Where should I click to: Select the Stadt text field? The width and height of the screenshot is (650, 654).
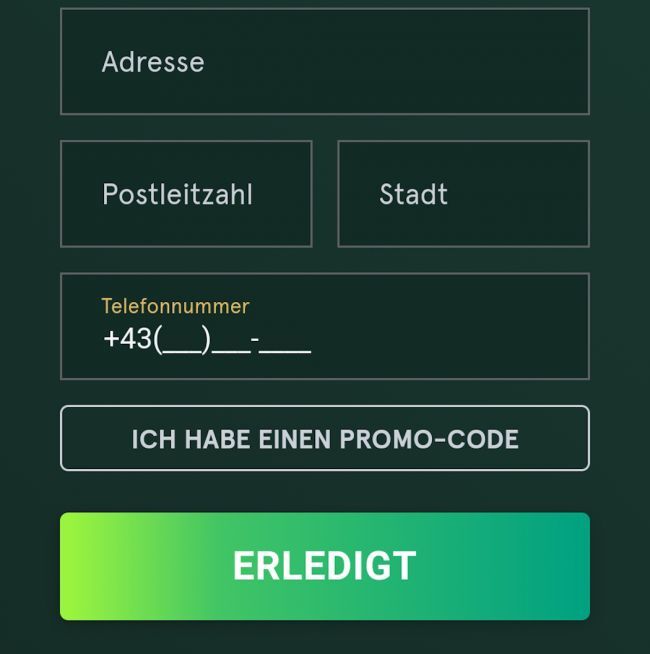click(463, 194)
